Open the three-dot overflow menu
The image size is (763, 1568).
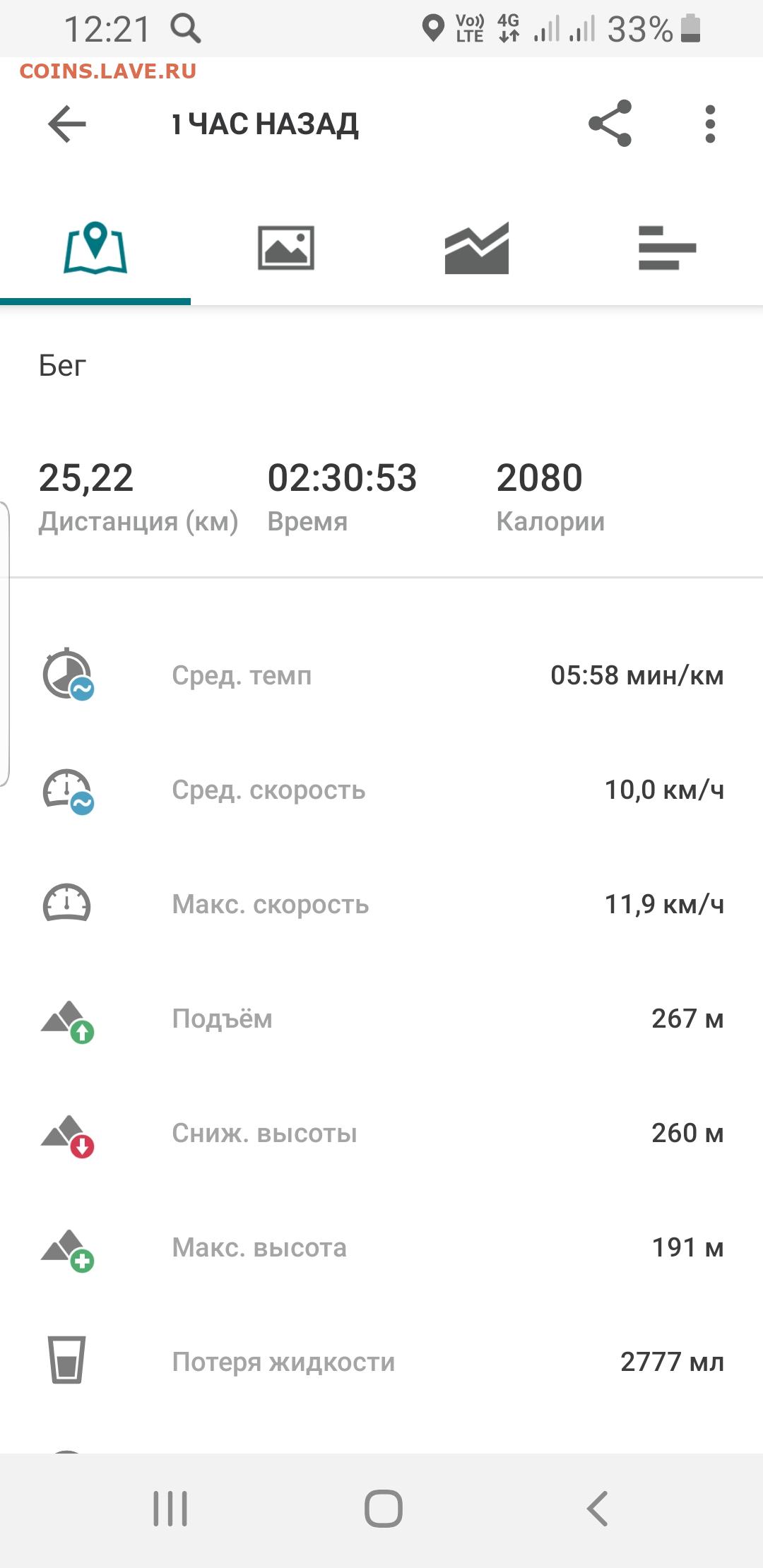(710, 124)
